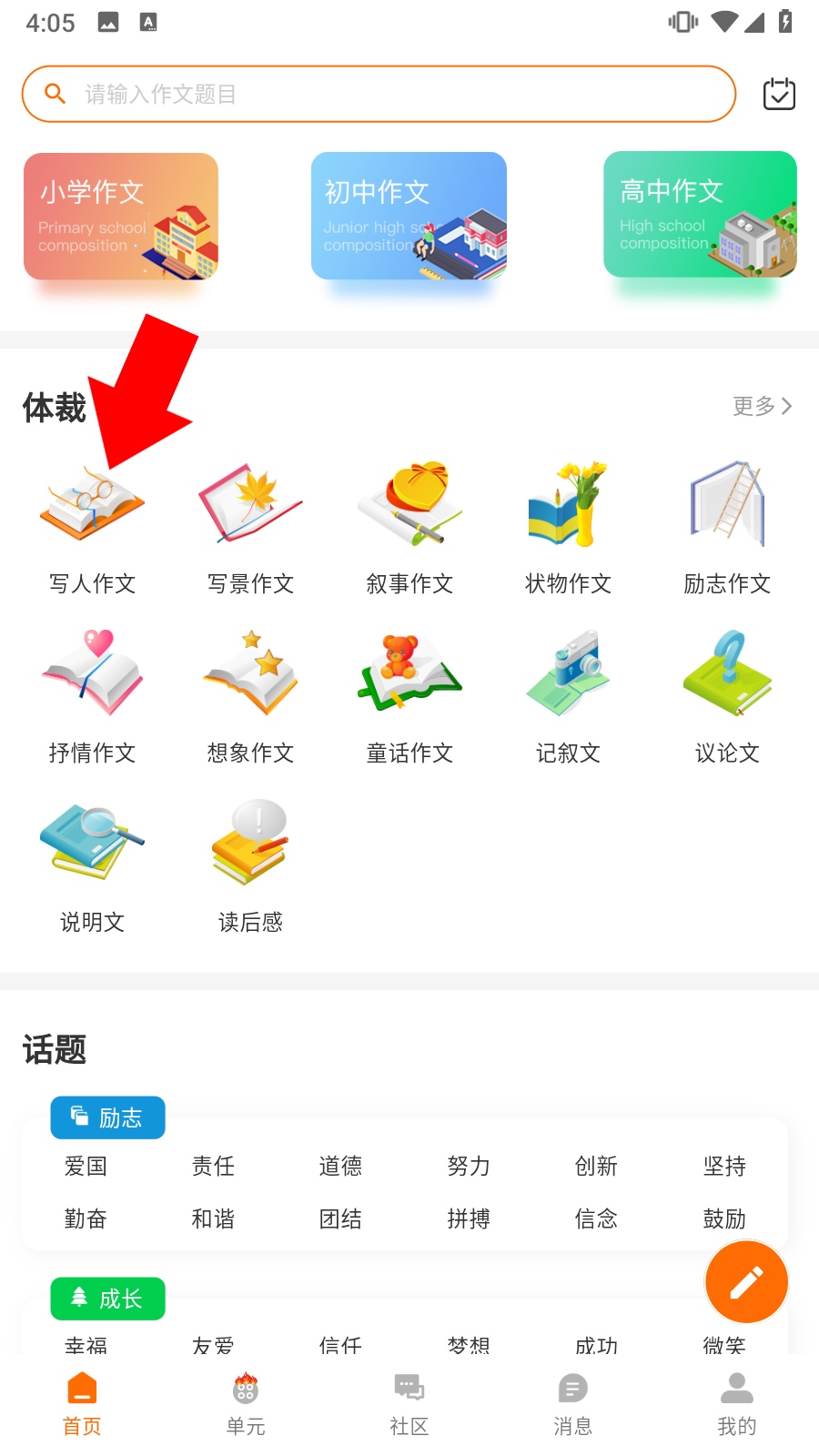
Task: Tap the orange pencil compose button
Action: [746, 1282]
